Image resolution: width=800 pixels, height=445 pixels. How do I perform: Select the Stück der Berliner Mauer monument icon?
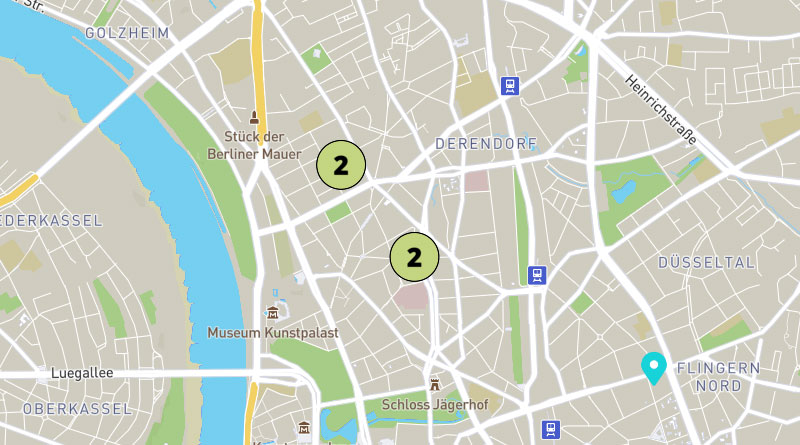[x=256, y=117]
